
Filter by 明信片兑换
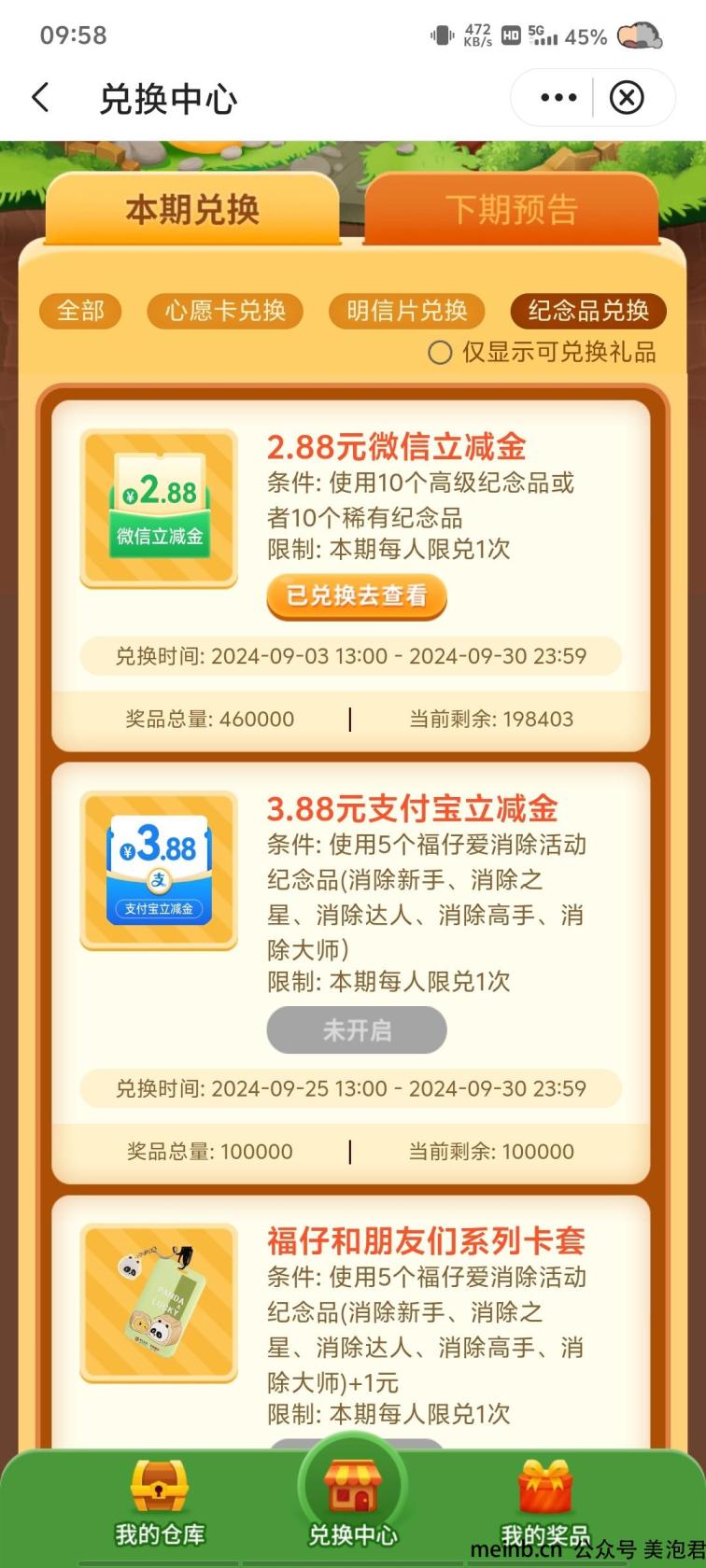click(406, 311)
